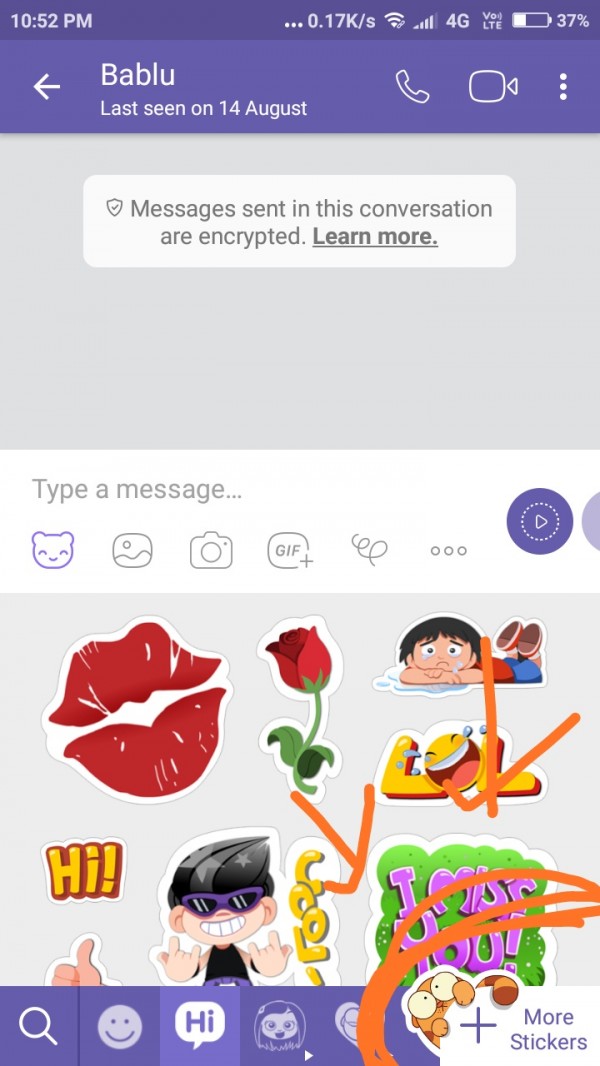Open the photo gallery picker
This screenshot has height=1066, width=600.
[132, 550]
